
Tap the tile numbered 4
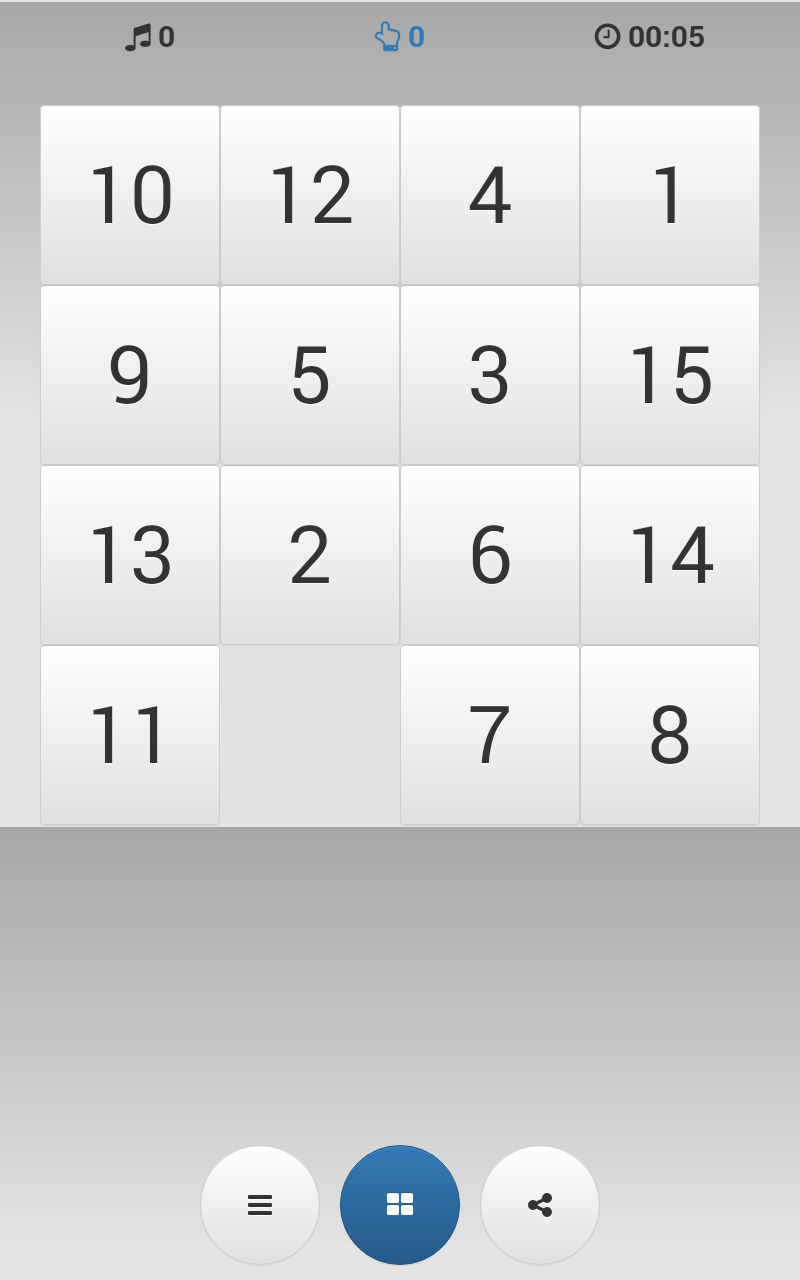coord(490,195)
